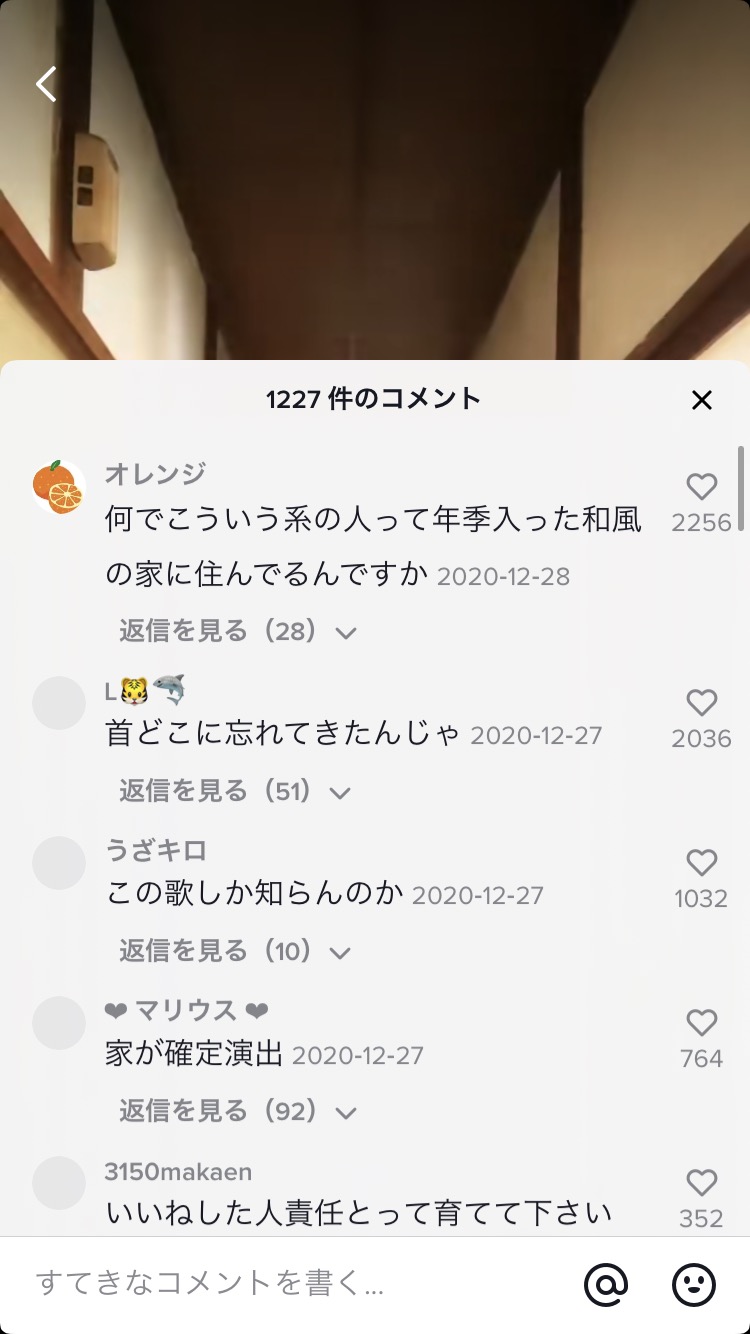The height and width of the screenshot is (1334, 750).
Task: Open the username 3150makaen
Action: point(178,1172)
